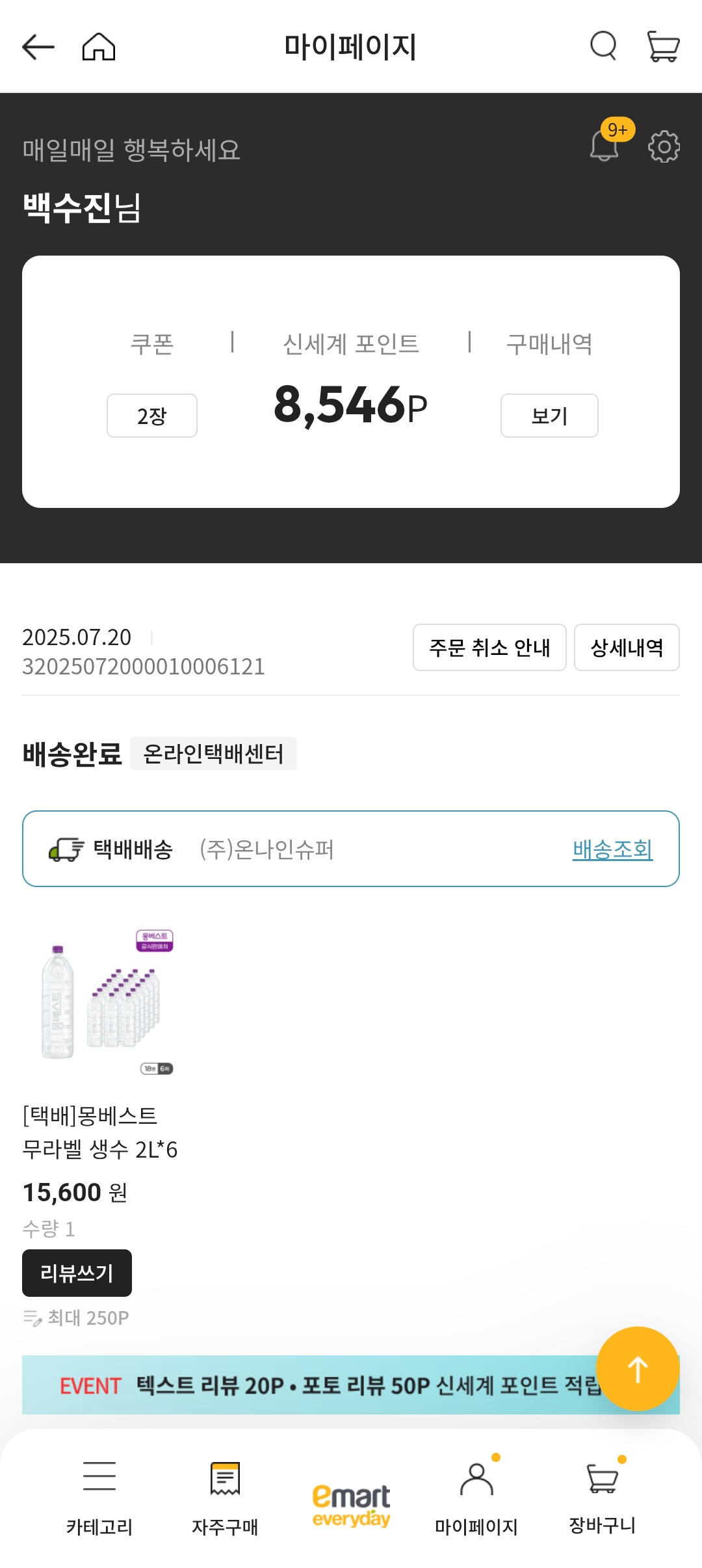Open delivery tracking via 배송조회 link
702x1568 pixels.
pos(613,849)
